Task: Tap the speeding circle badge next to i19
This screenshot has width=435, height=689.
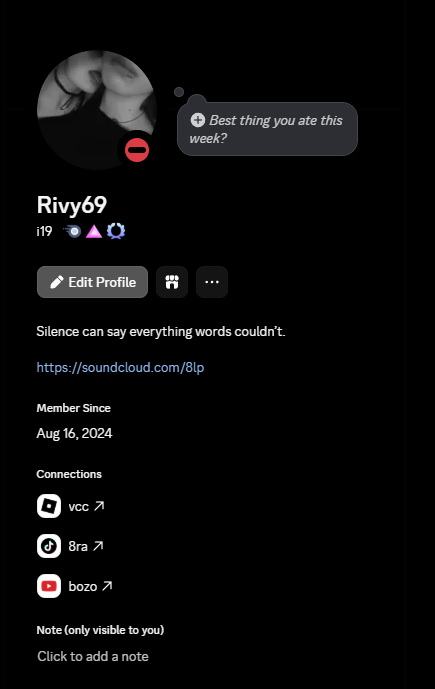Action: (72, 231)
